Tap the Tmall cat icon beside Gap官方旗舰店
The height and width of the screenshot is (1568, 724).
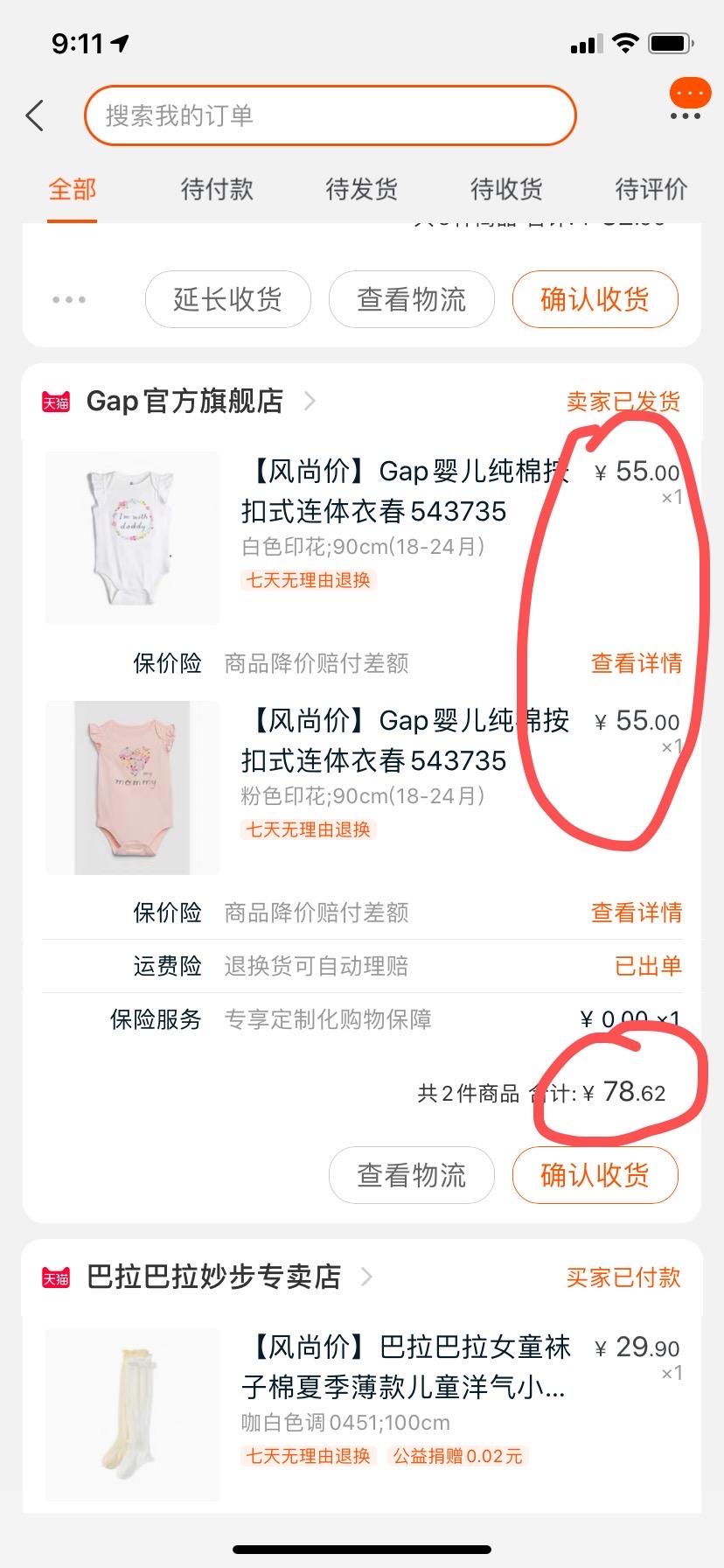click(56, 402)
